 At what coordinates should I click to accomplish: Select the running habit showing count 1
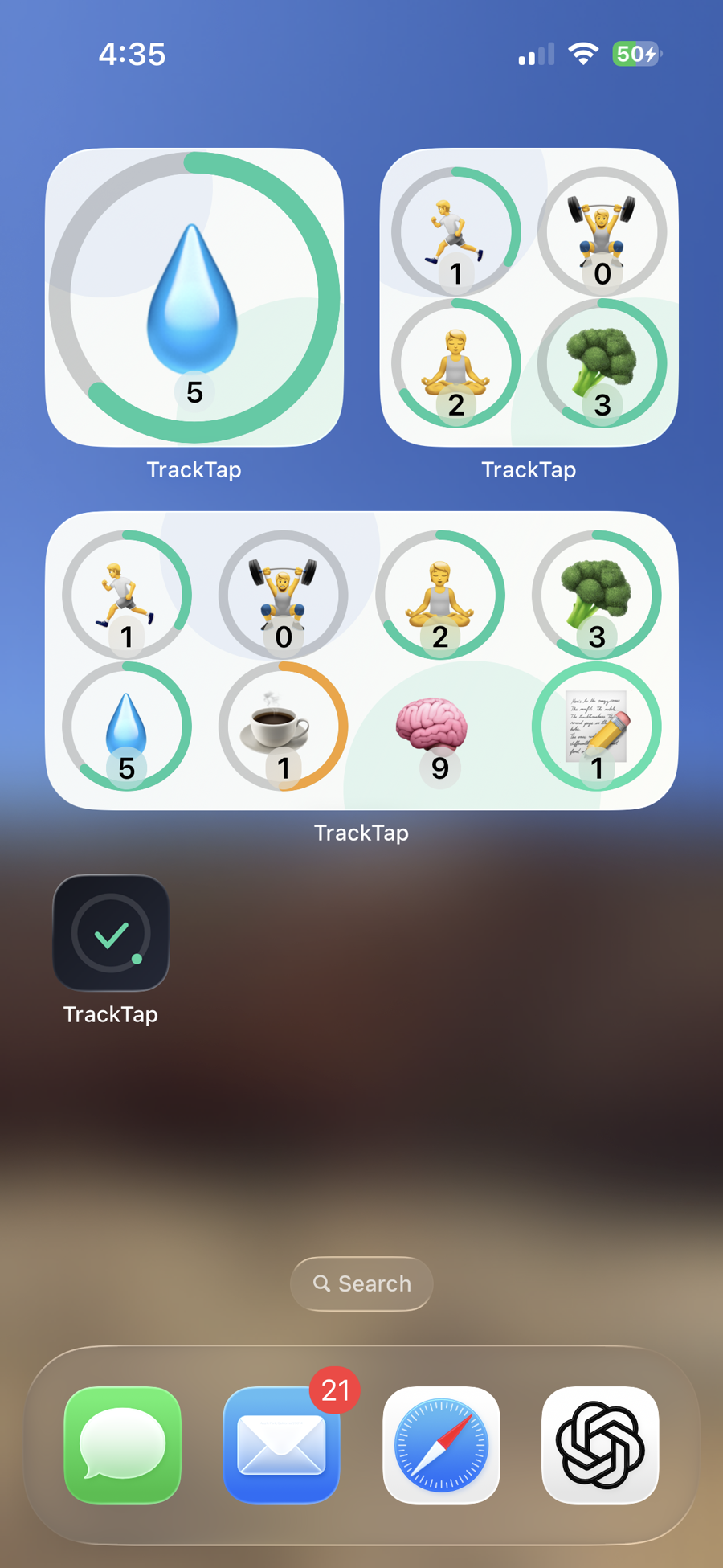click(128, 594)
